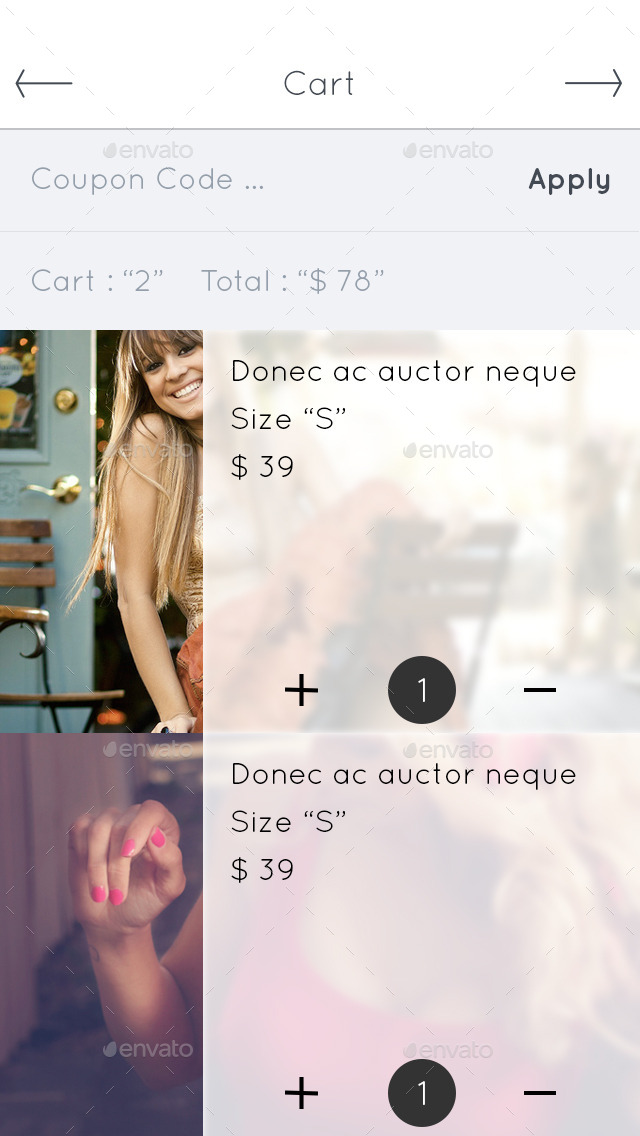Proceed with the right arrow in header
Viewport: 640px width, 1136px height.
tap(593, 84)
